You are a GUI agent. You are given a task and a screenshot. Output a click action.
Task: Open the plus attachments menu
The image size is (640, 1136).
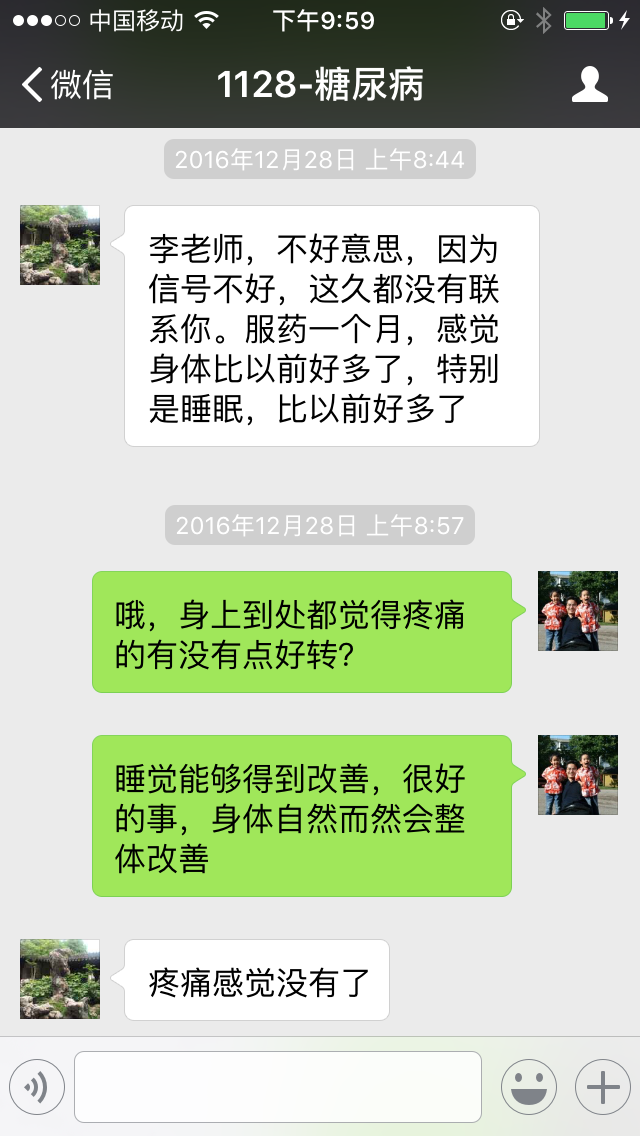[x=602, y=1087]
